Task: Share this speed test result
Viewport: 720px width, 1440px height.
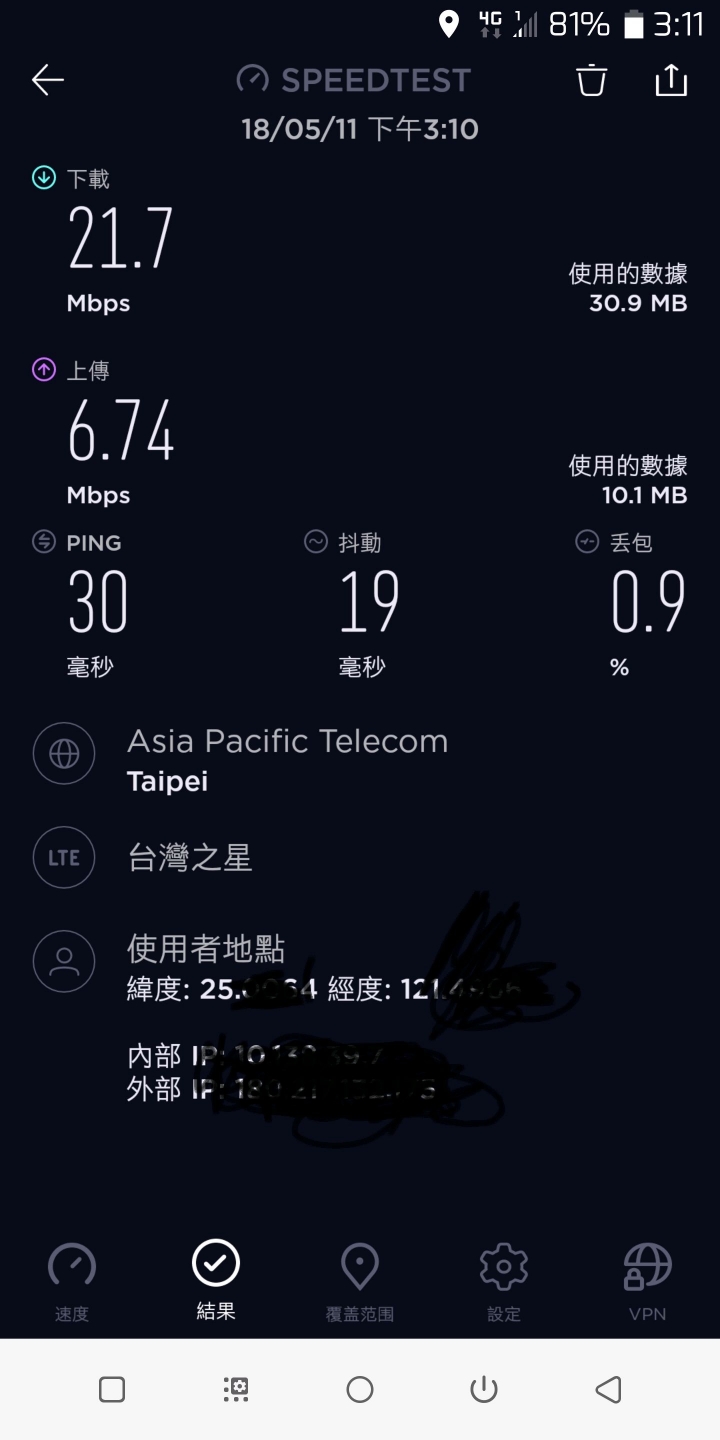Action: coord(671,80)
